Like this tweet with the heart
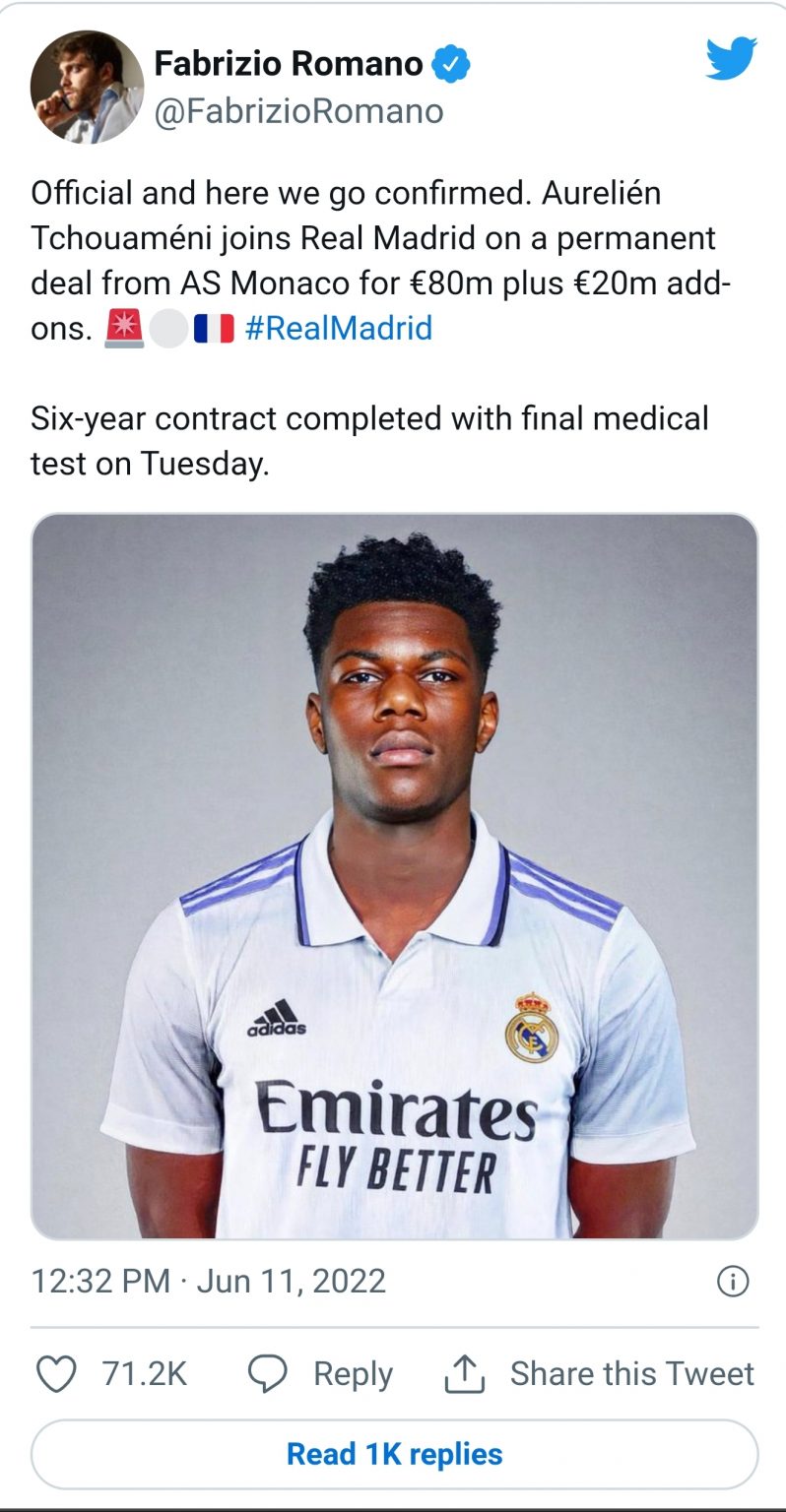The width and height of the screenshot is (786, 1512). (x=56, y=1374)
